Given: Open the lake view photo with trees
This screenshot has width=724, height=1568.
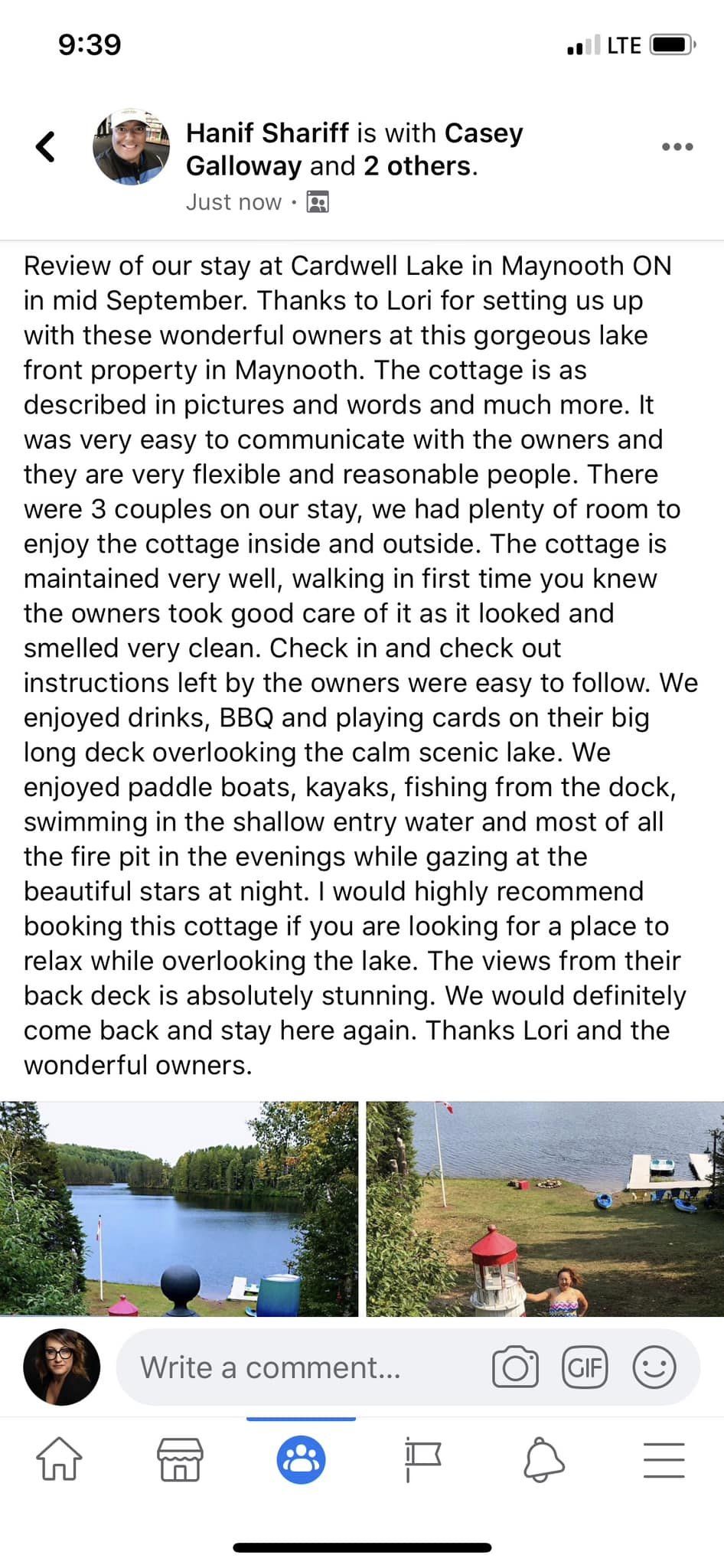Looking at the screenshot, I should (179, 1209).
